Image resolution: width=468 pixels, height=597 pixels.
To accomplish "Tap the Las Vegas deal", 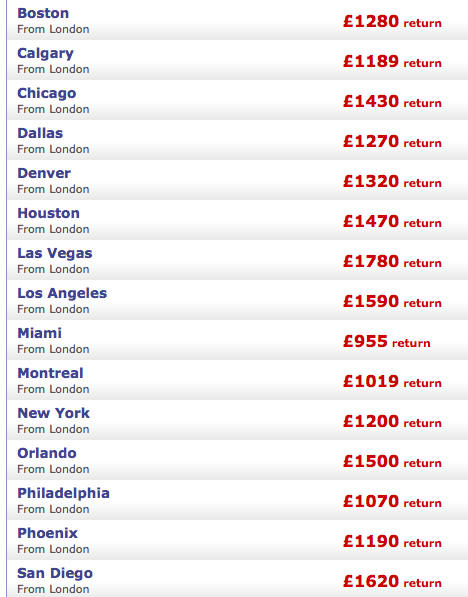I will click(238, 260).
